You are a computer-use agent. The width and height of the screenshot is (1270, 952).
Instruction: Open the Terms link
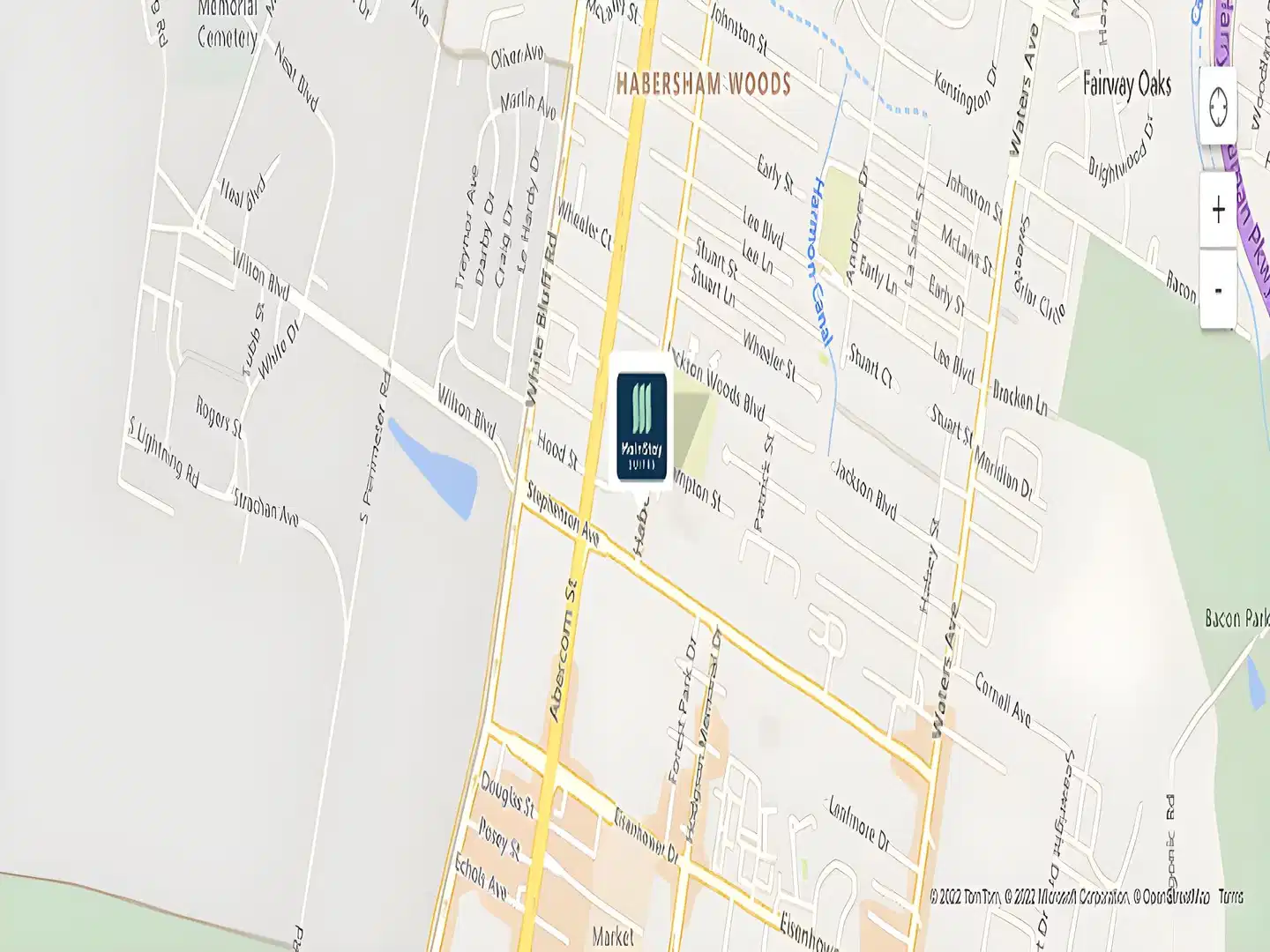coord(1230,896)
